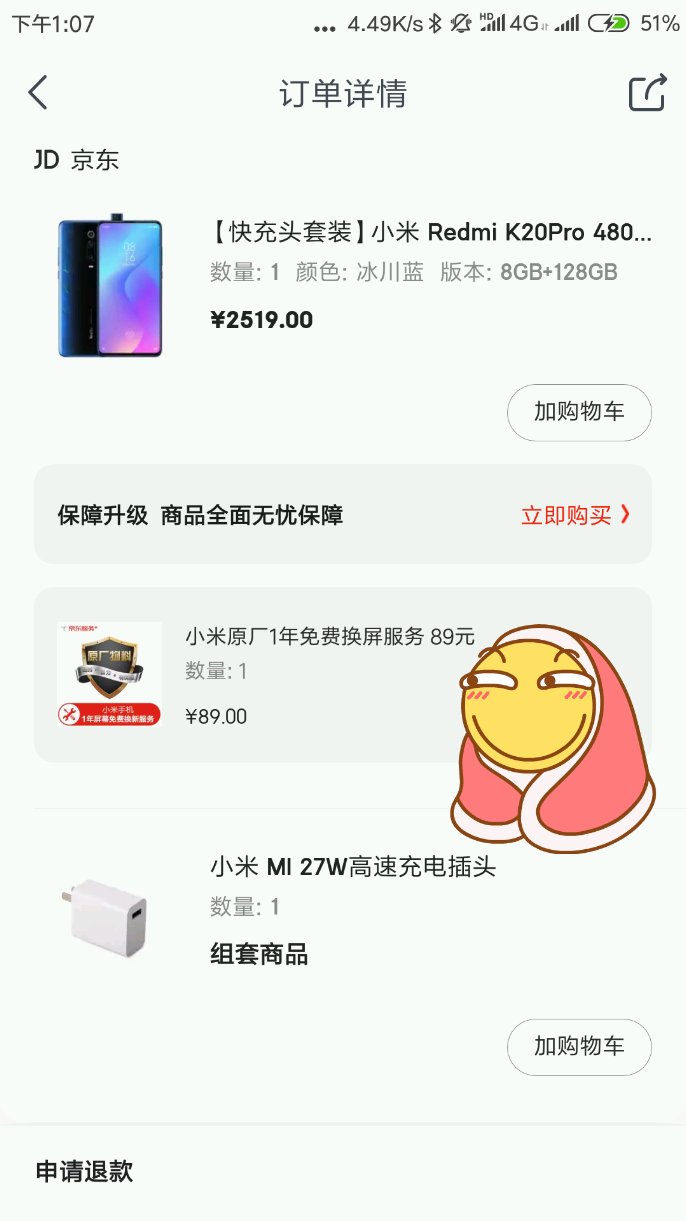
Task: Add the MI 27W charger to shopping cart
Action: (579, 1047)
